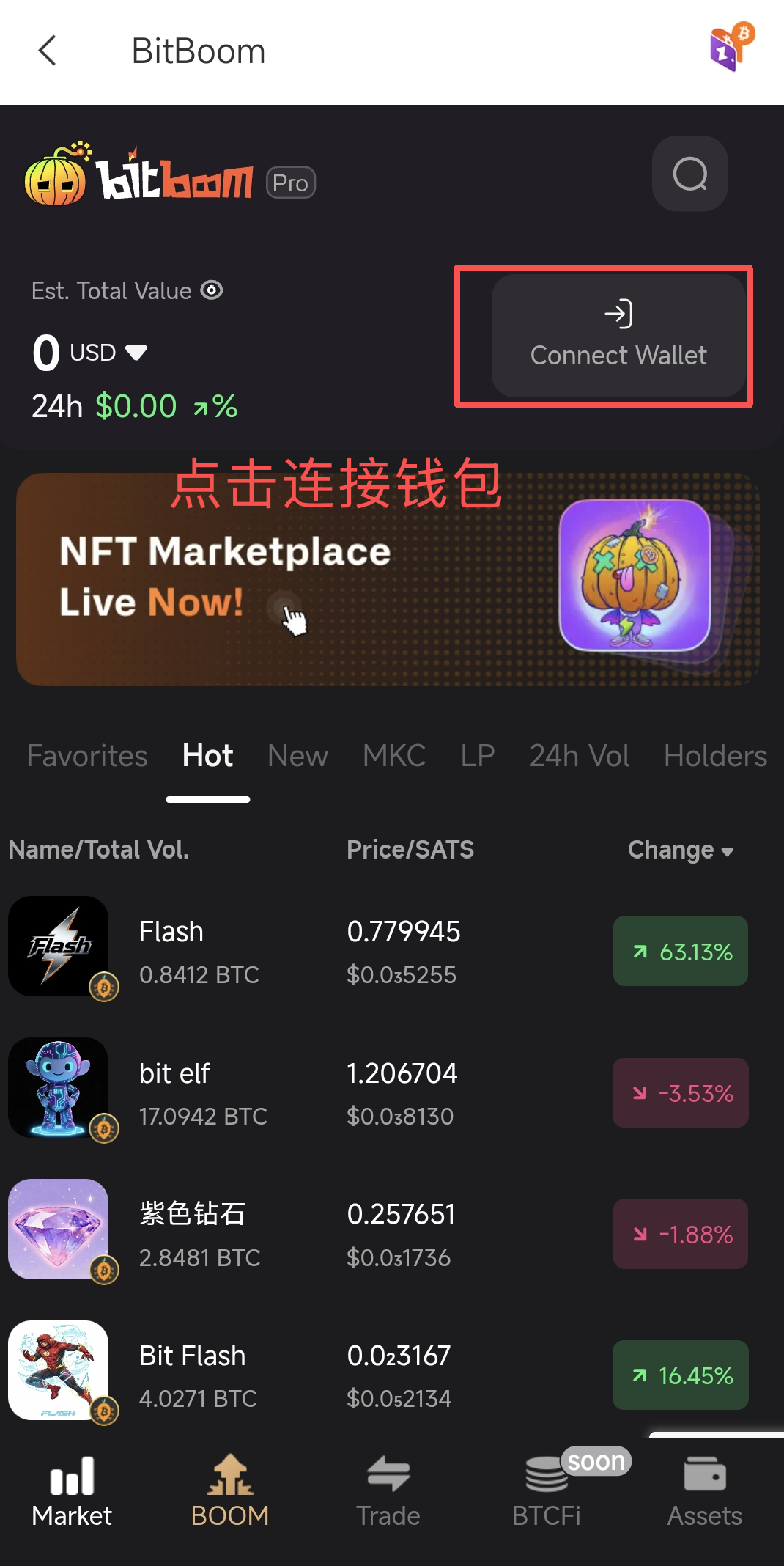View the 24h Vol tab
This screenshot has height=1566, width=784.
[579, 756]
